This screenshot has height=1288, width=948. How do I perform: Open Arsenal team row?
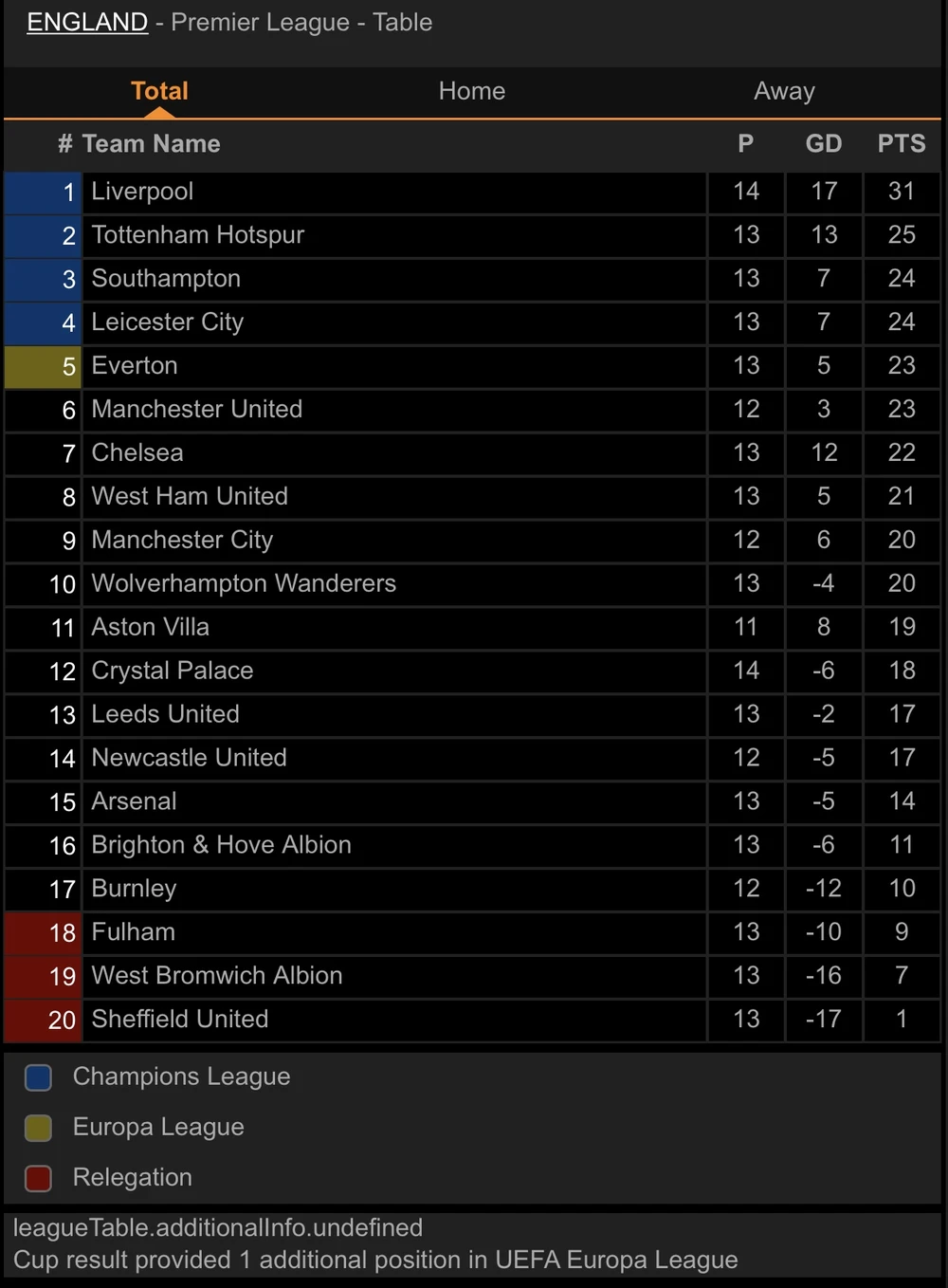coord(134,801)
